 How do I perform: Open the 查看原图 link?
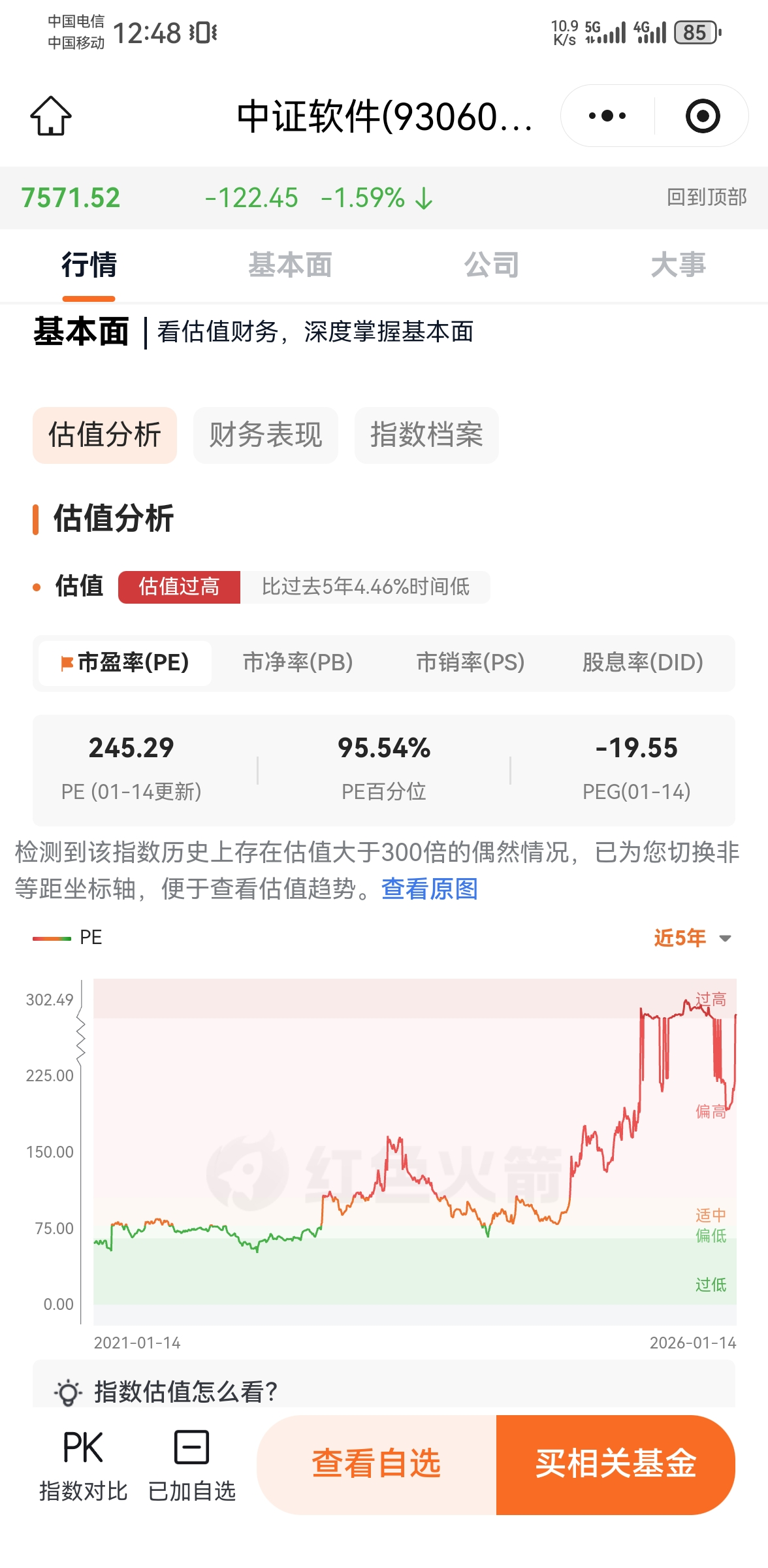430,889
